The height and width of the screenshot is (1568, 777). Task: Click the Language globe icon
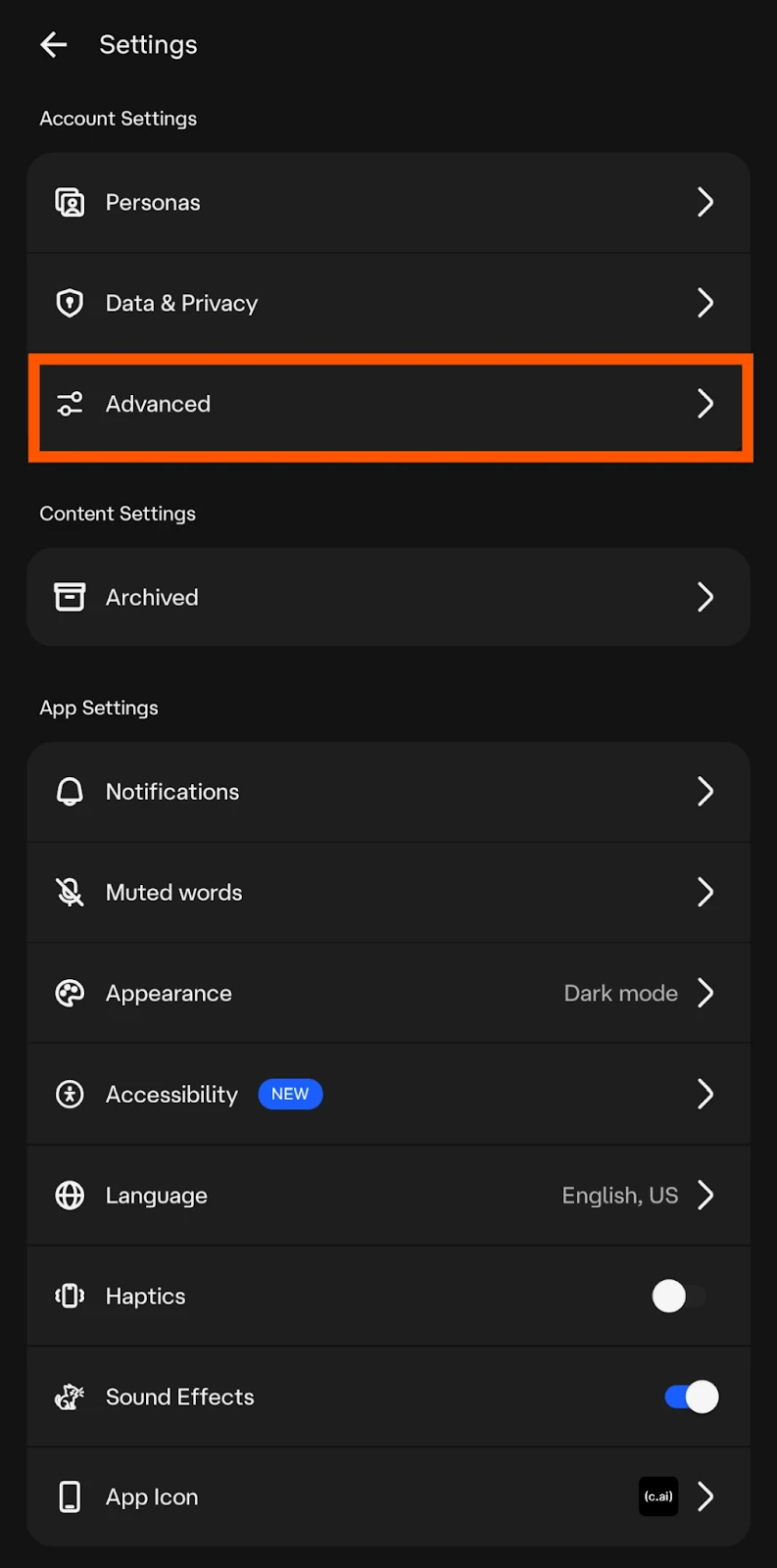pyautogui.click(x=70, y=1195)
